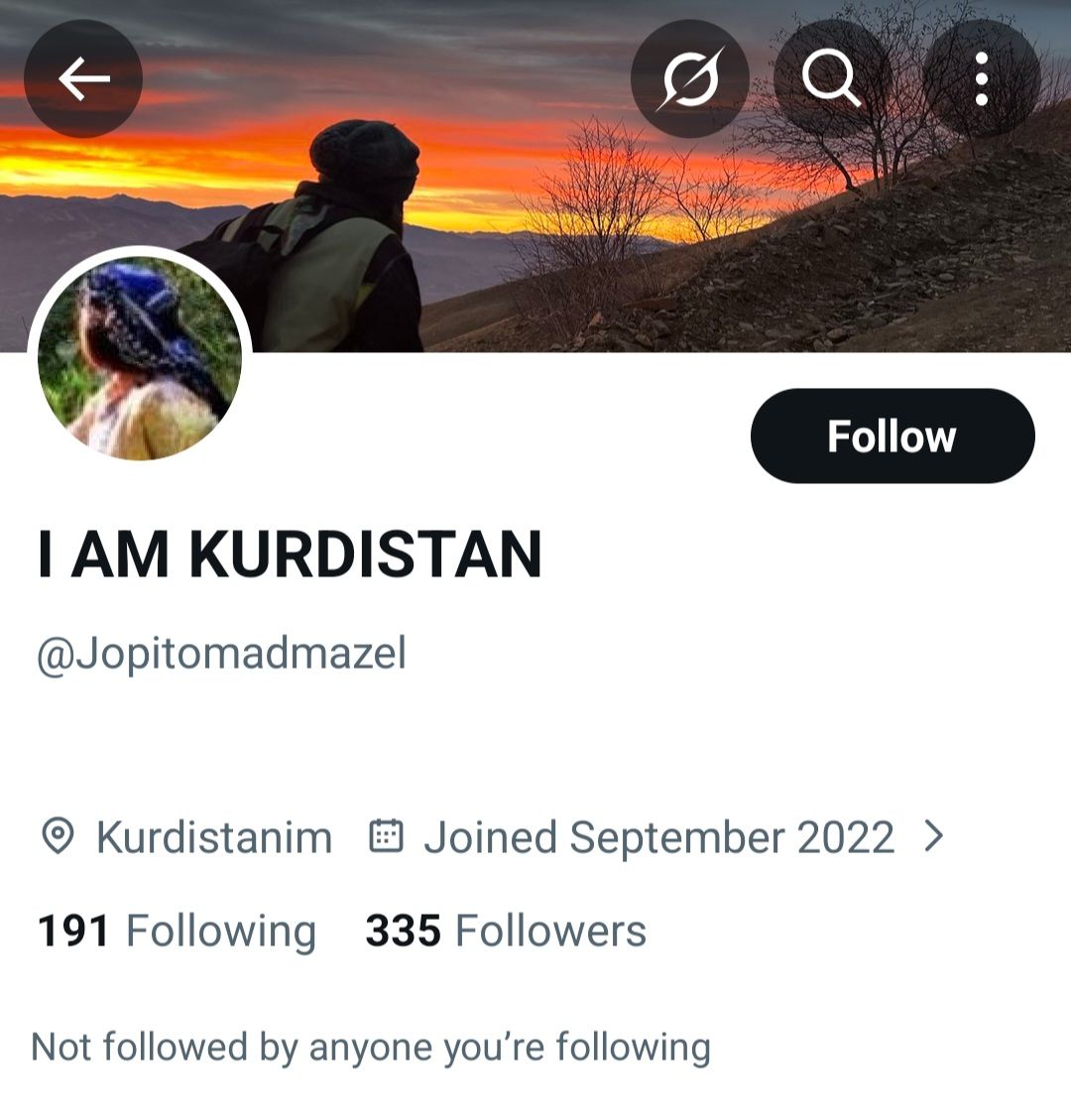View the 335 Followers list

pos(506,931)
